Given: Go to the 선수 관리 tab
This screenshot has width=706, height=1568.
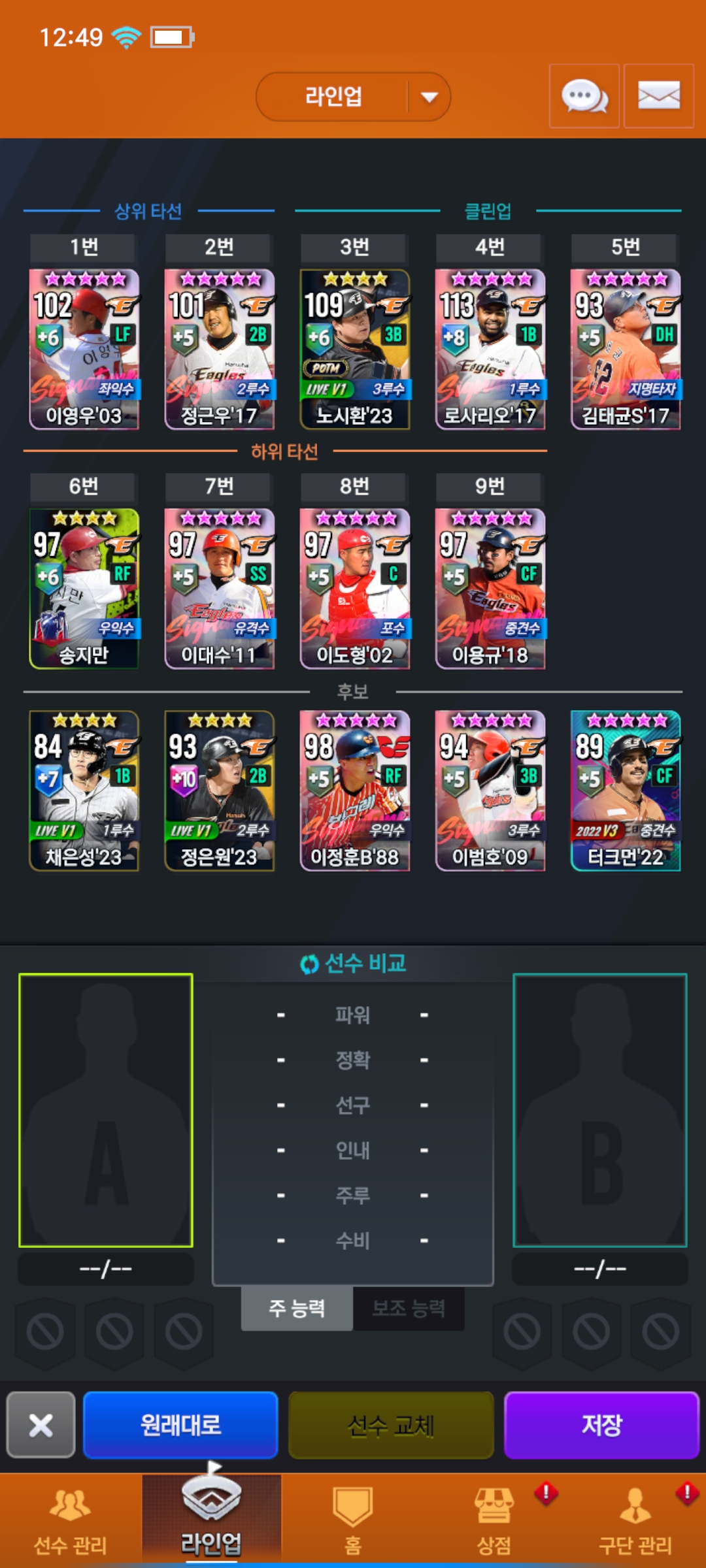Looking at the screenshot, I should click(70, 1521).
